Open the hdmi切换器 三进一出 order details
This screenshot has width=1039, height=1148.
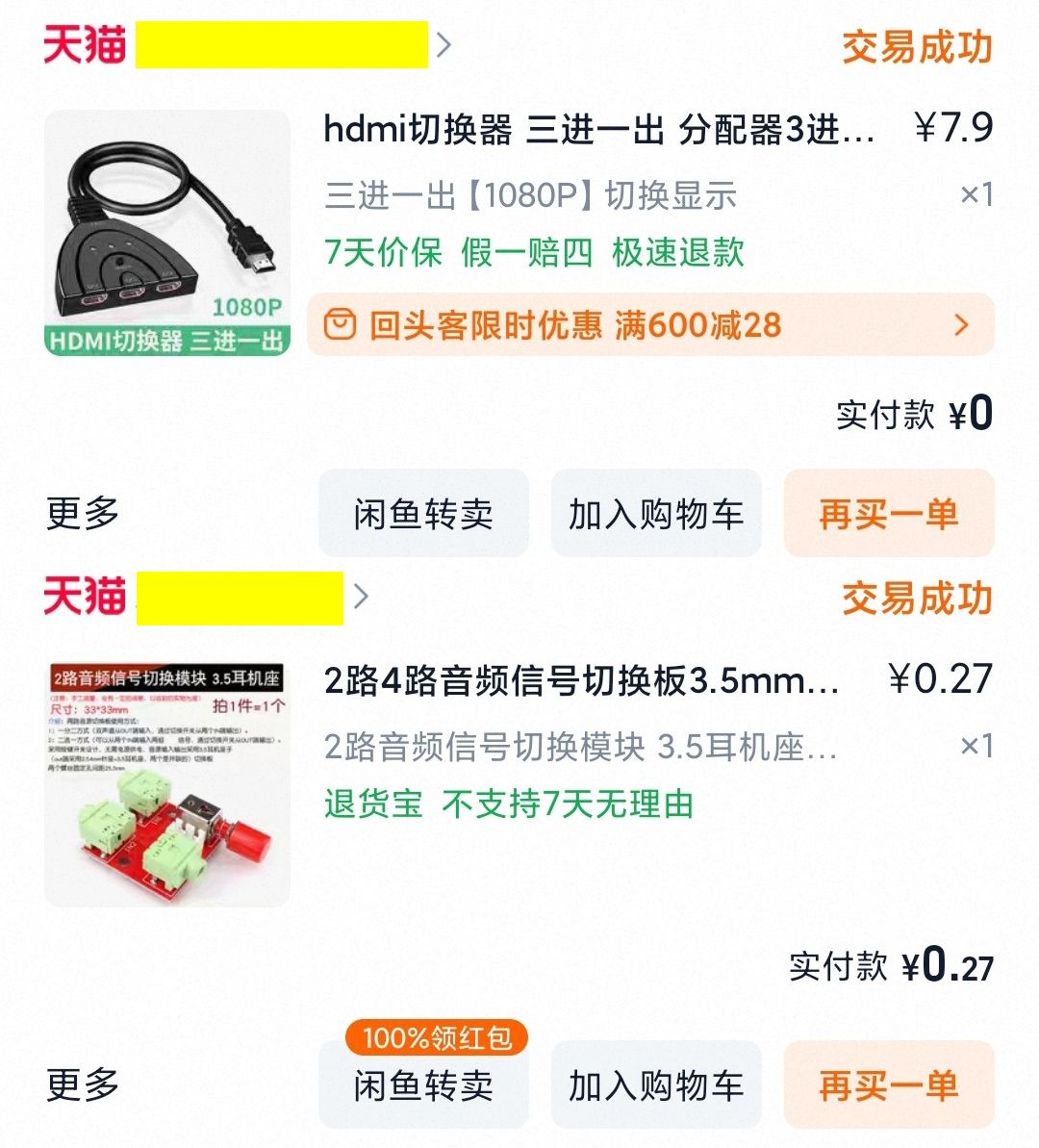tap(598, 129)
